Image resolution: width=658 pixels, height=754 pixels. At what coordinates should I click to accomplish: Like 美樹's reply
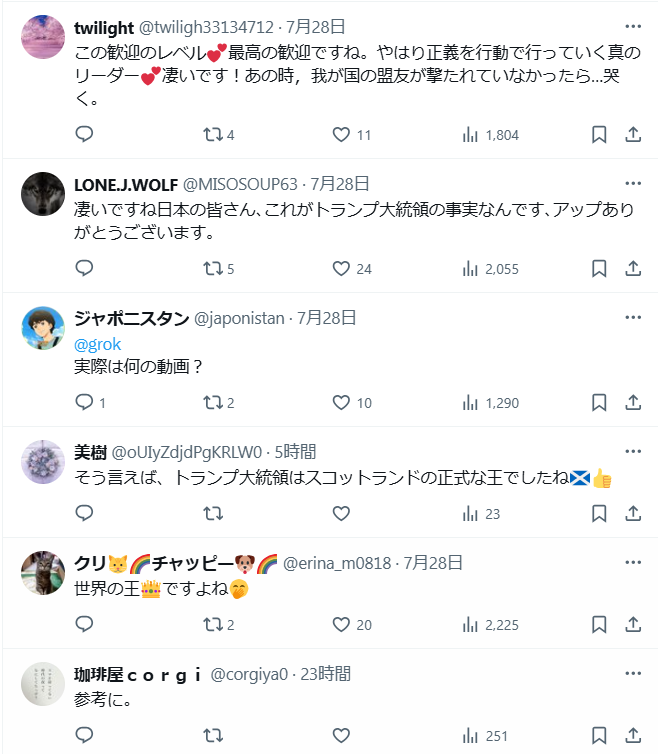[x=341, y=513]
